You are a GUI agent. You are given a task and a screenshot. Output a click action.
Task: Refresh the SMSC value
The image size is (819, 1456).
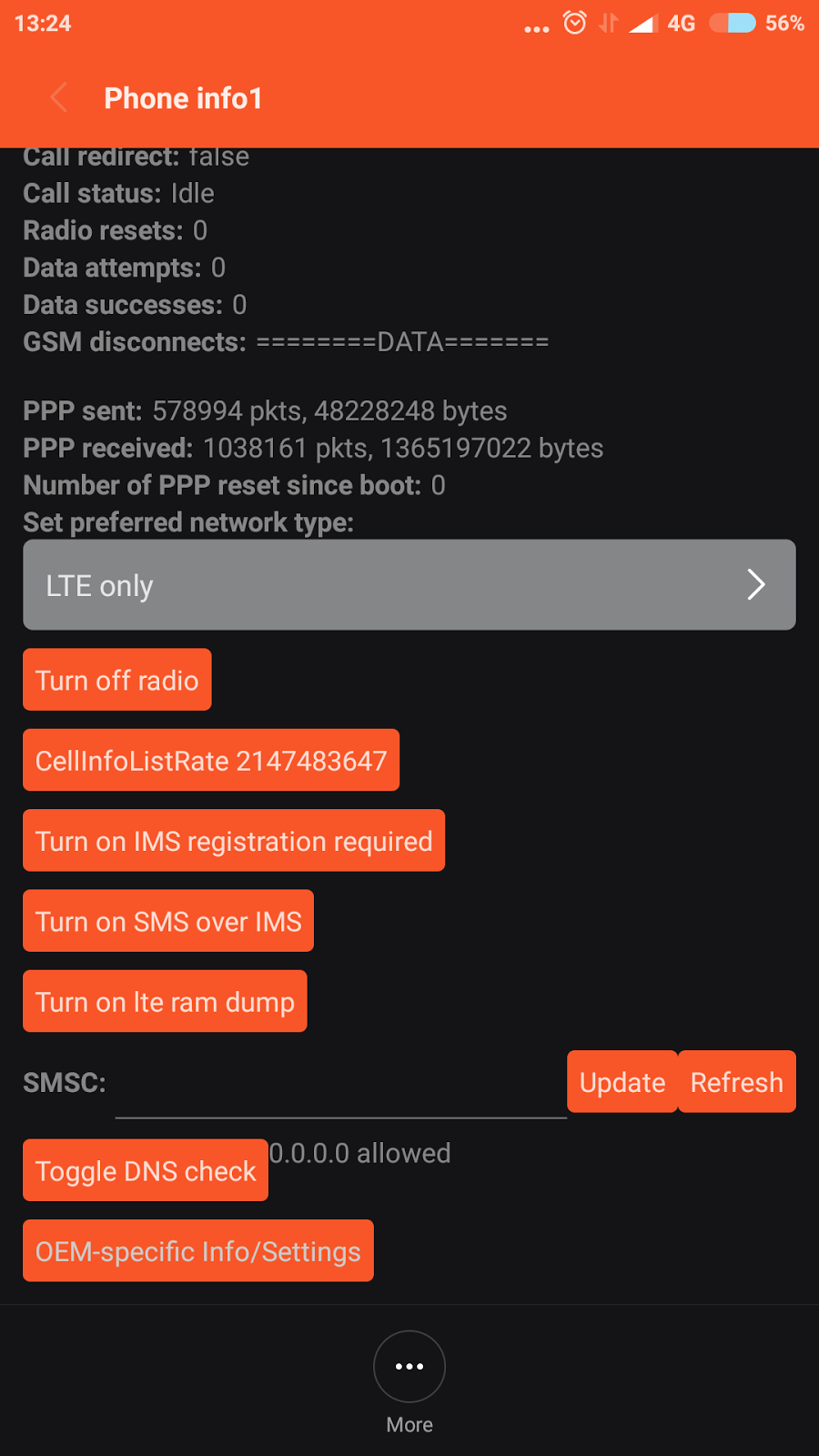(737, 1082)
